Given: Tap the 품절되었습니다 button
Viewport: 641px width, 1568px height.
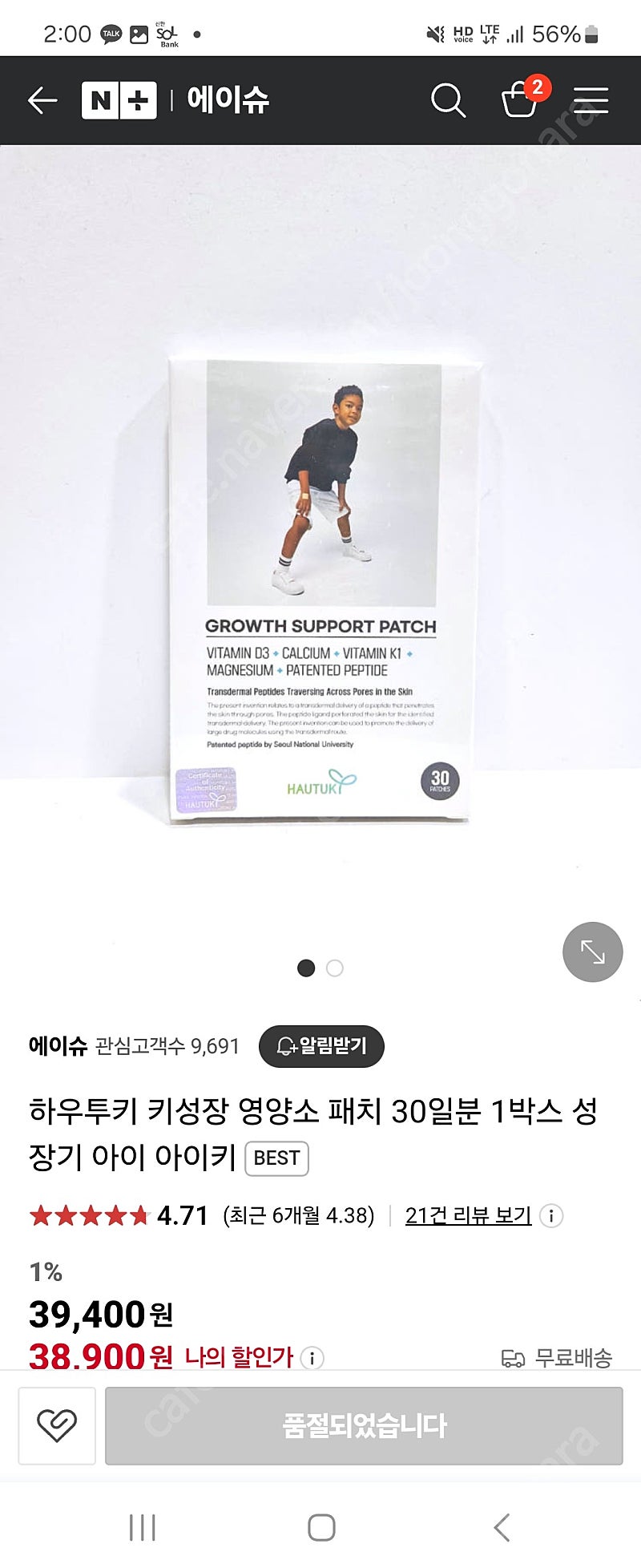Looking at the screenshot, I should coord(364,1425).
